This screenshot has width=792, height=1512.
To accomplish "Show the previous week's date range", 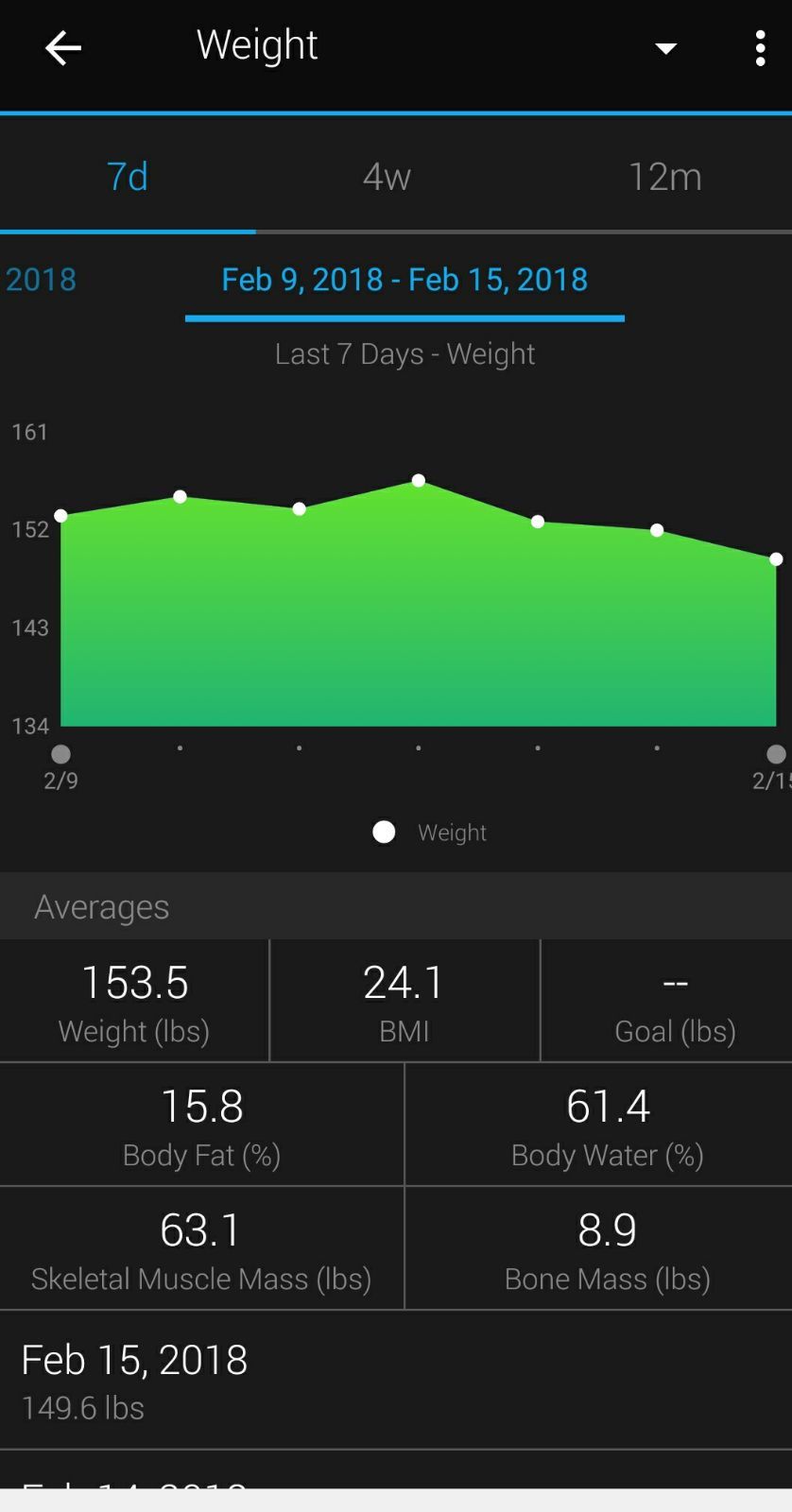I will (41, 280).
